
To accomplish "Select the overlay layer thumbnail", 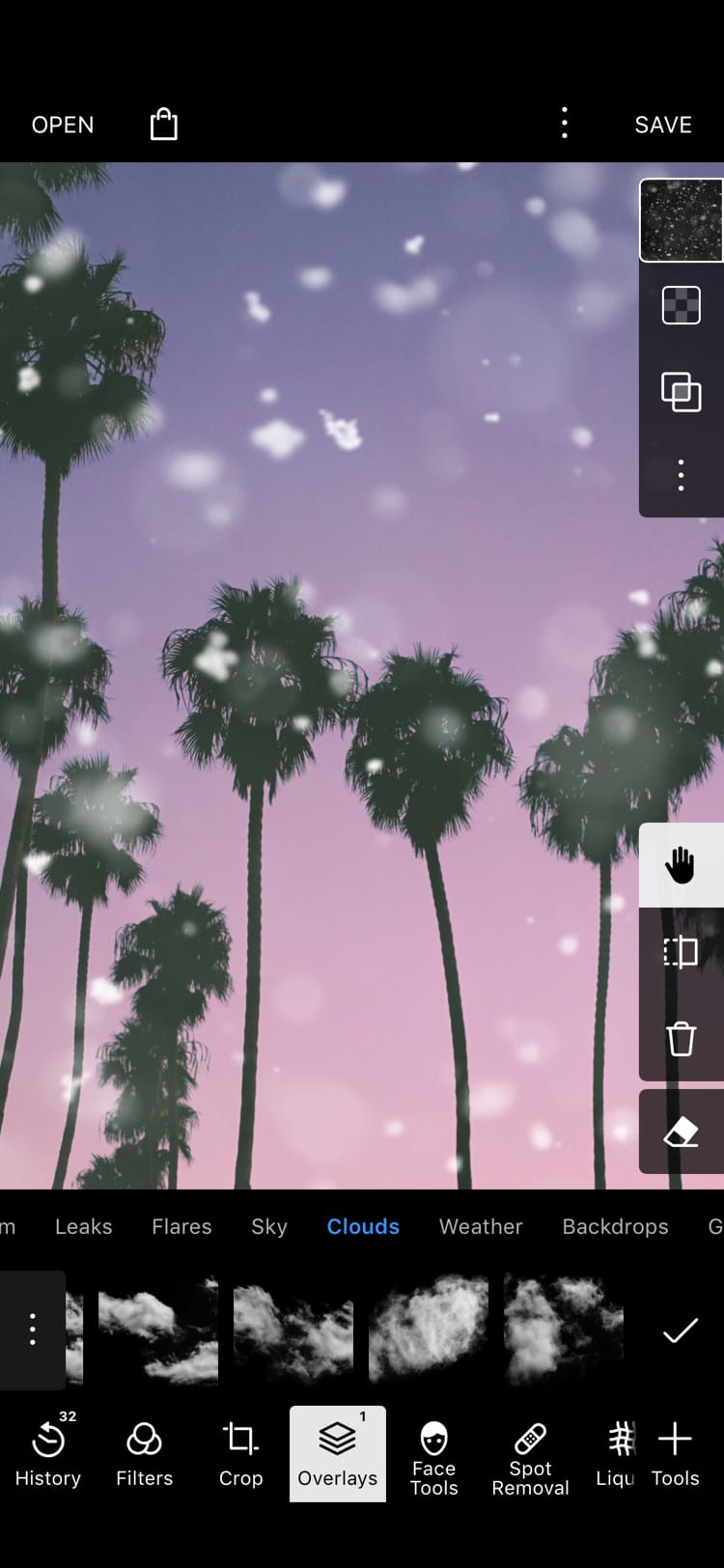I will 682,220.
